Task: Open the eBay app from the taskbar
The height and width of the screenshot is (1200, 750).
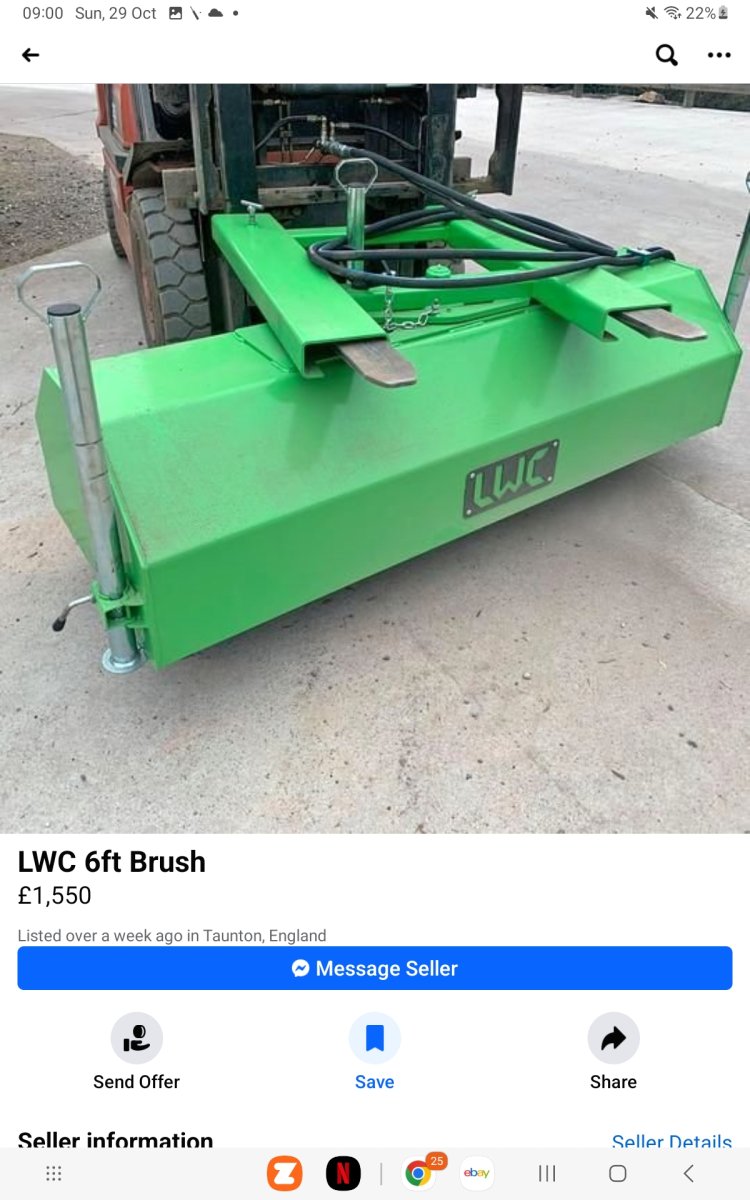Action: tap(477, 1173)
